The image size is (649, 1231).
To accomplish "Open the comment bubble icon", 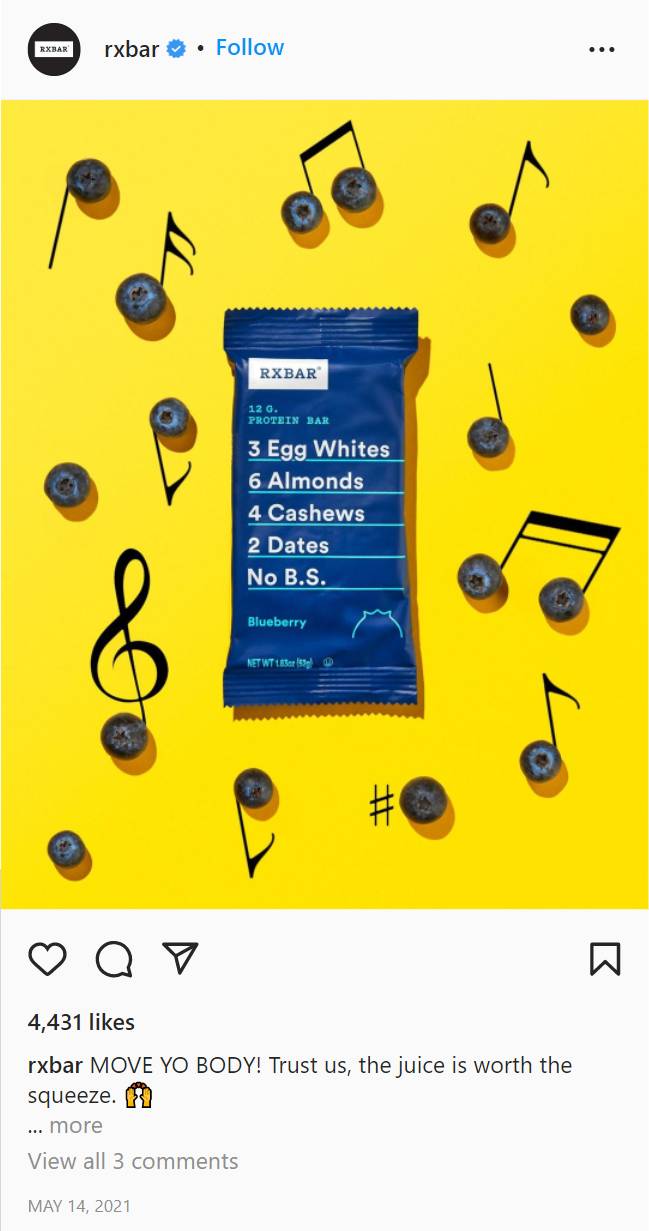I will click(x=114, y=959).
